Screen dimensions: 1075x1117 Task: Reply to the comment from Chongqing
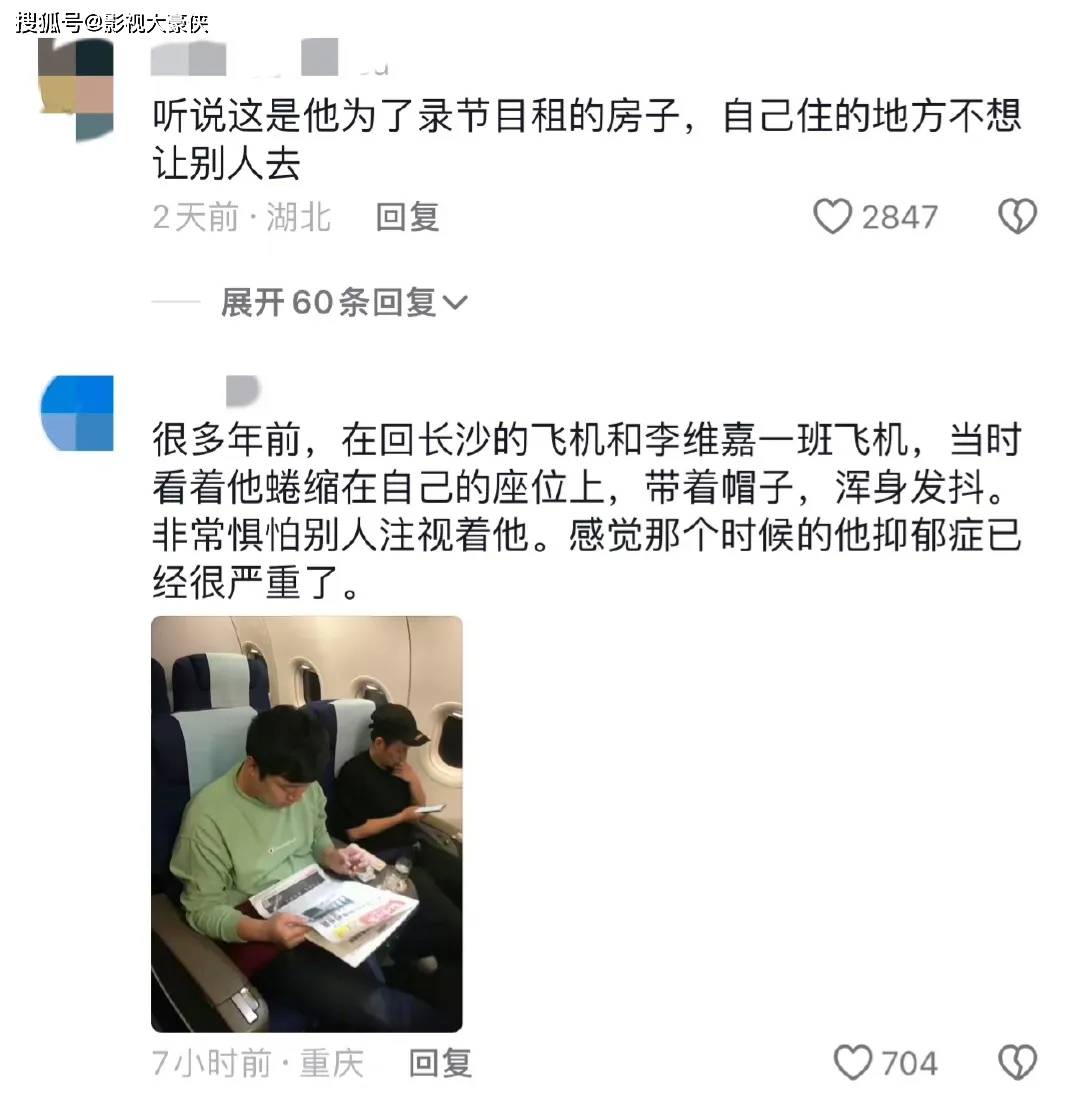click(440, 1063)
